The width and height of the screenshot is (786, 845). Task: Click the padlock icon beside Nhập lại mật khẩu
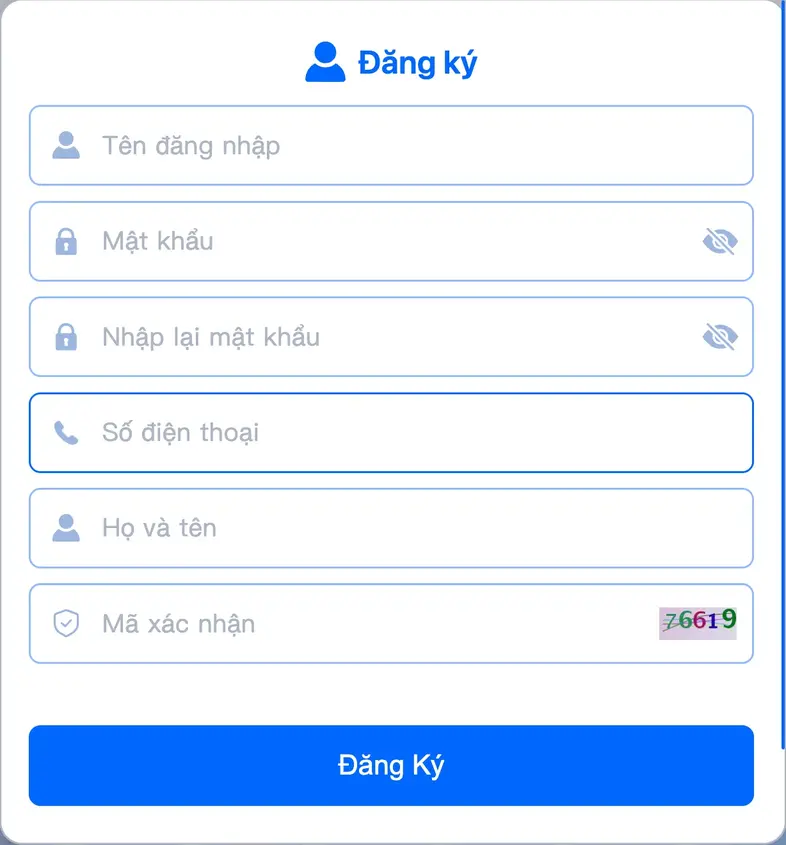tap(66, 337)
